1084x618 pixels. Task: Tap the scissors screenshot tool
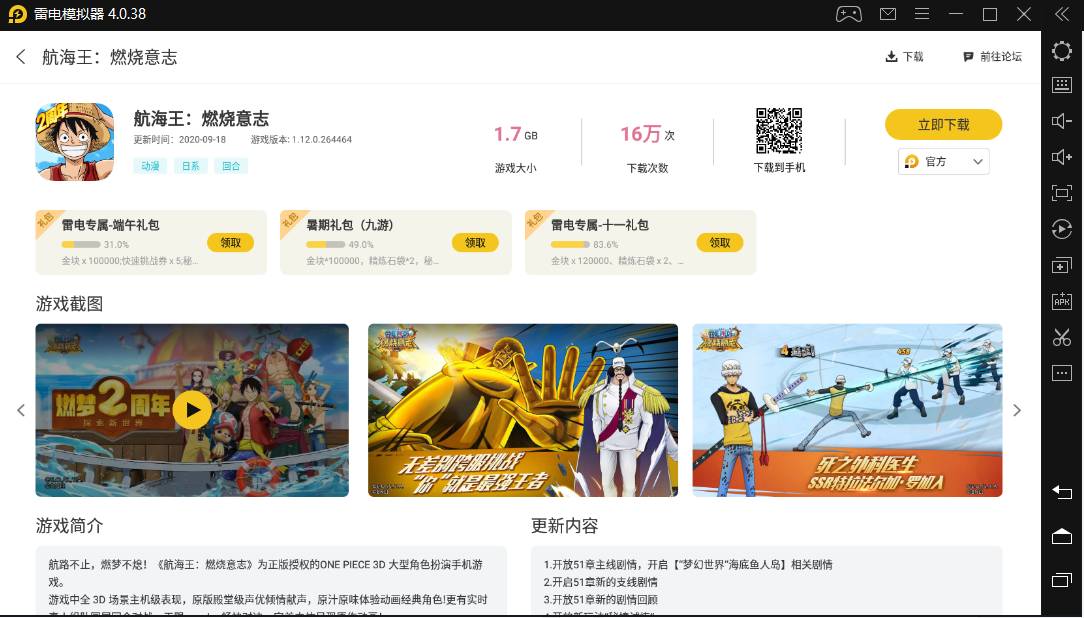coord(1062,338)
